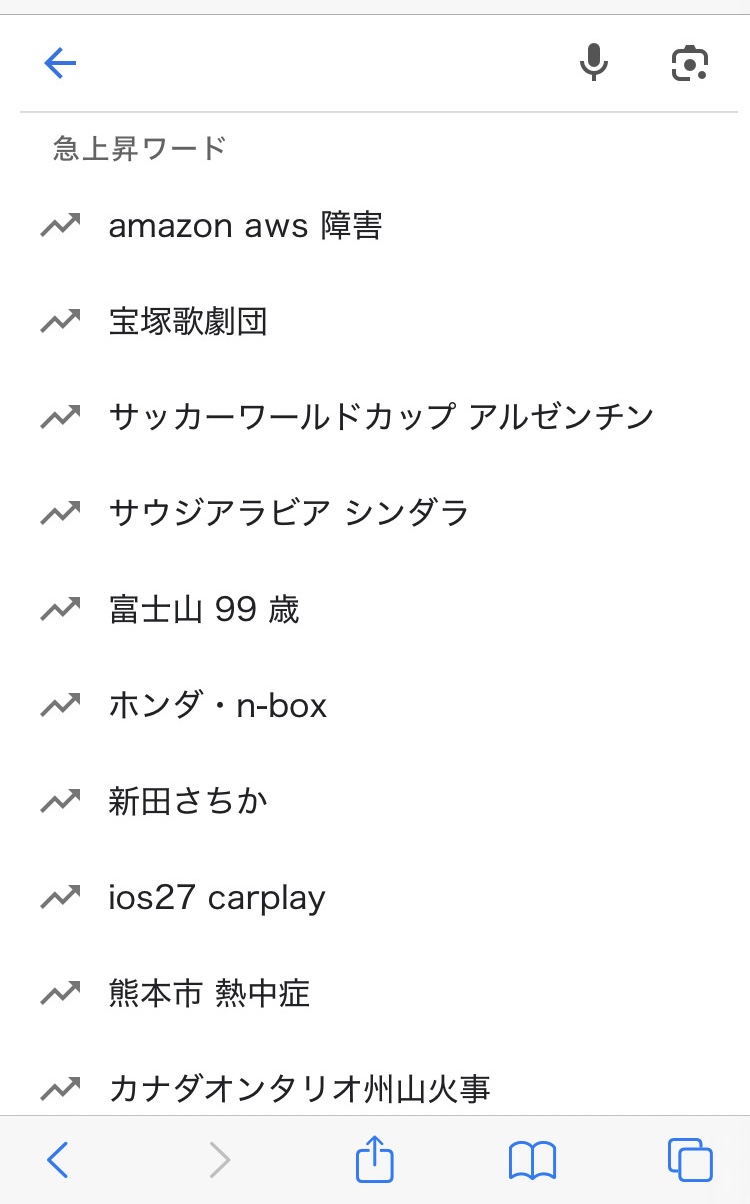Tap the 新田さちか suggestion
750x1204 pixels.
pyautogui.click(x=375, y=802)
